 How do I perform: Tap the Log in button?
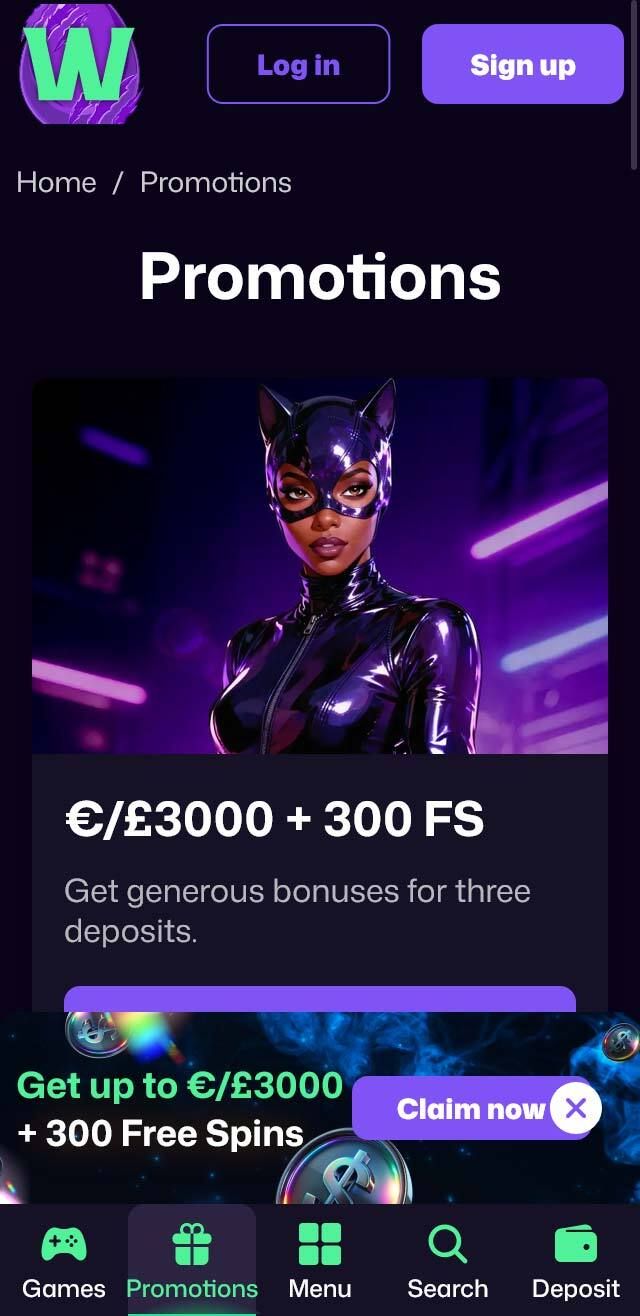click(x=298, y=64)
